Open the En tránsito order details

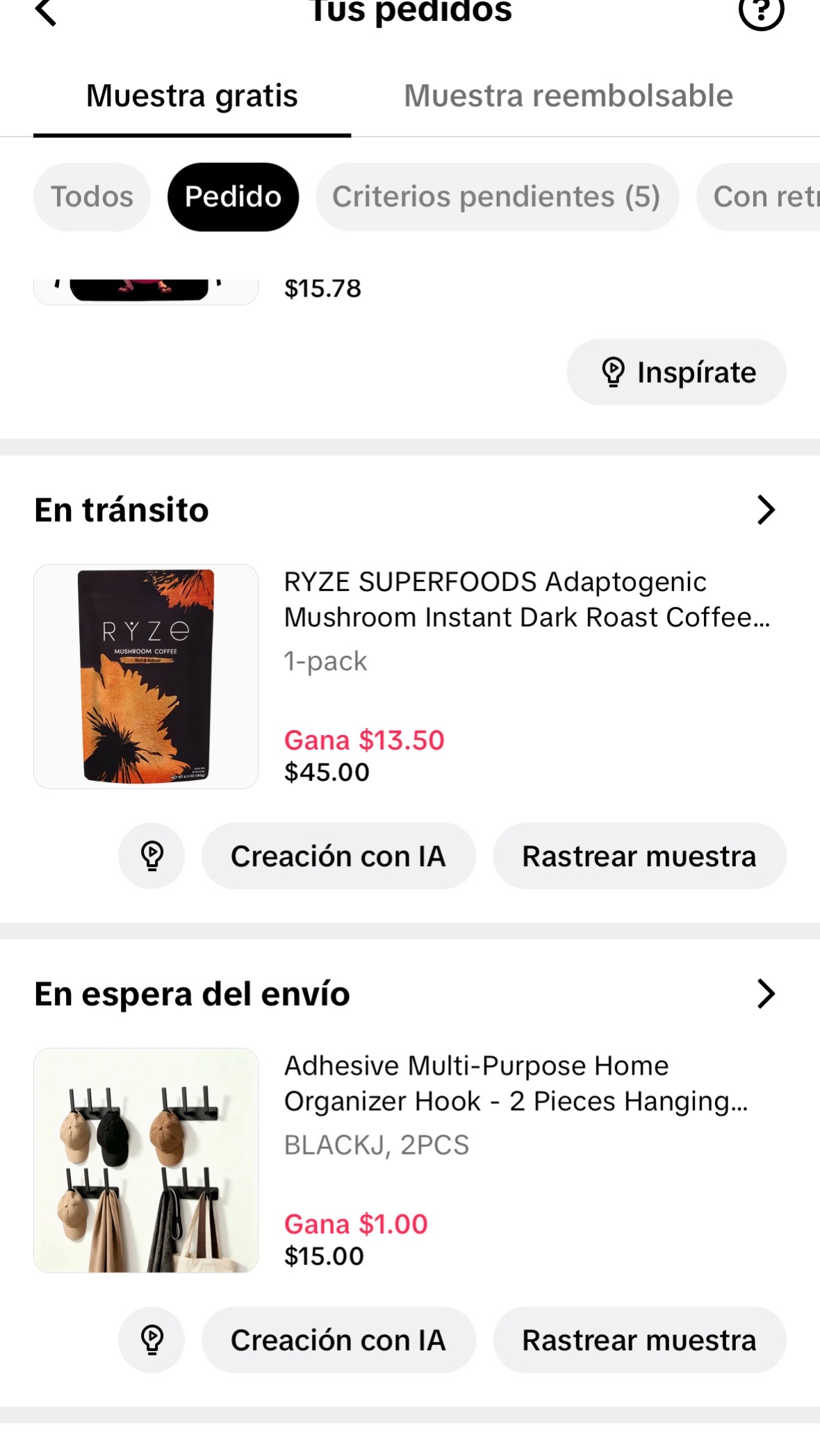tap(766, 510)
